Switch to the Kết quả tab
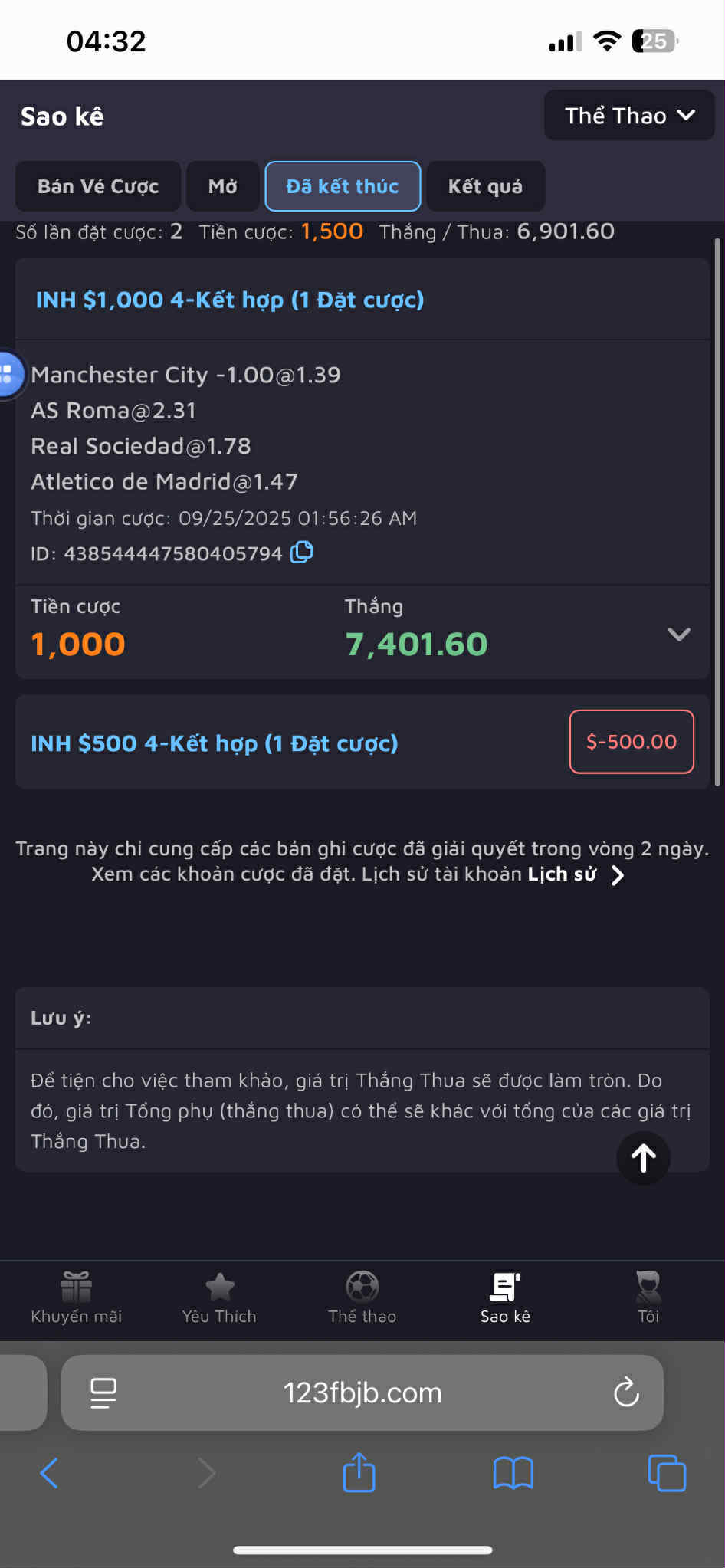Screen dimensions: 725x1568 click(485, 186)
